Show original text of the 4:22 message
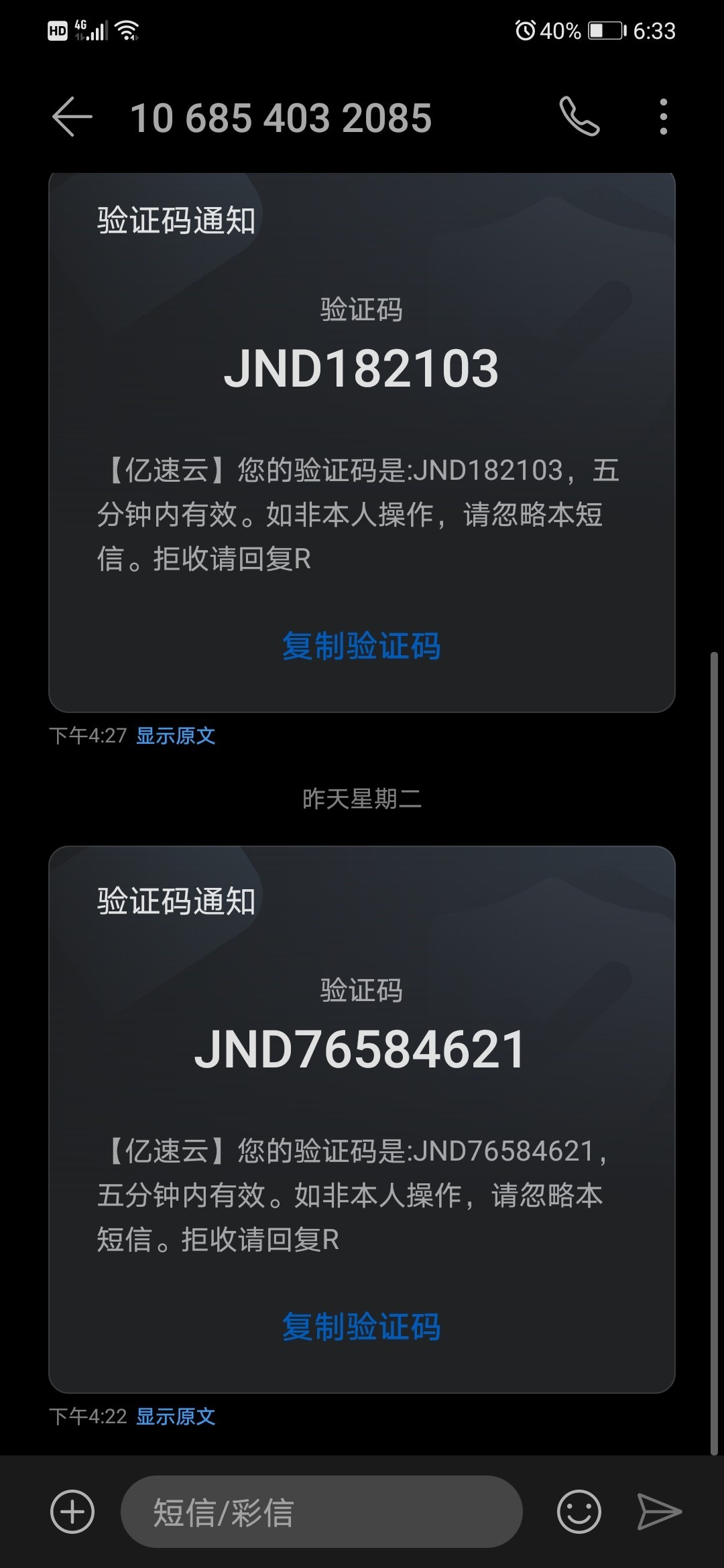Viewport: 724px width, 1568px height. (176, 1417)
